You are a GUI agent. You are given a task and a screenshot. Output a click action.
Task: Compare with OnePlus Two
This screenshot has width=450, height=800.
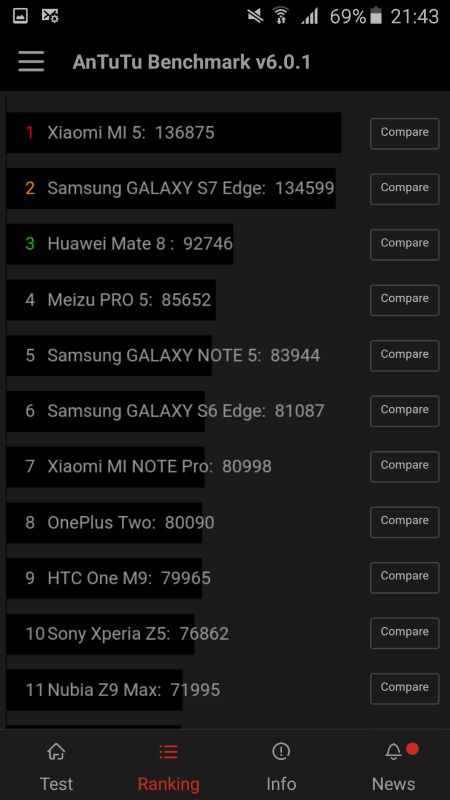click(x=405, y=522)
